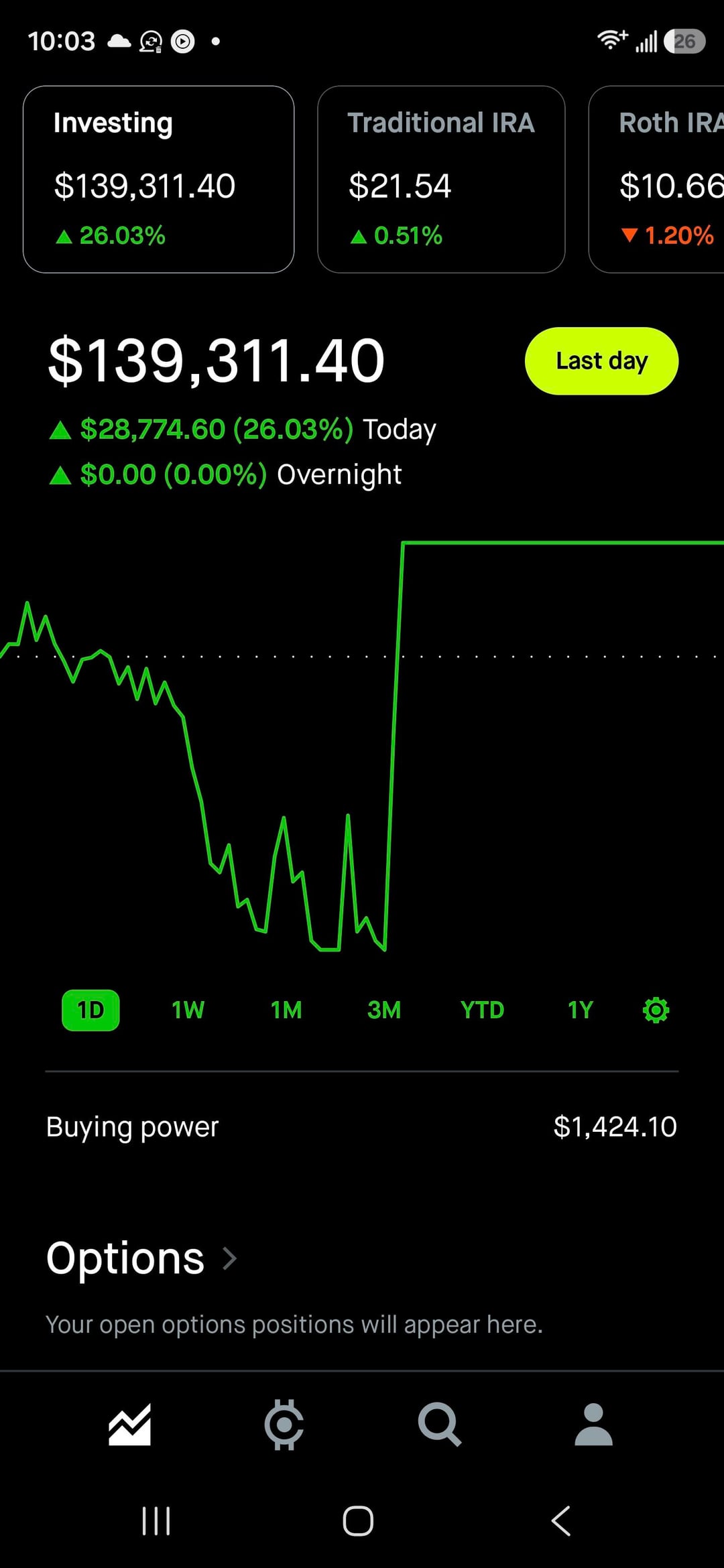This screenshot has width=724, height=1568.
Task: View the YTD chart range
Action: 482,1010
